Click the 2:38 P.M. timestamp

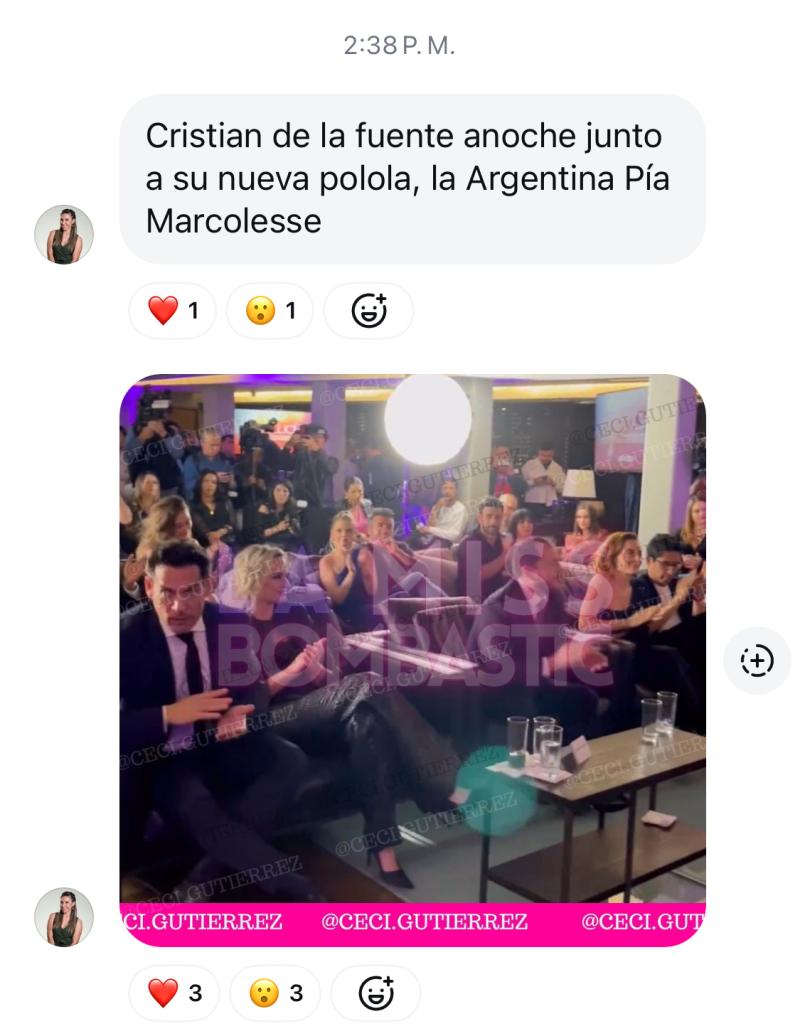tap(399, 43)
